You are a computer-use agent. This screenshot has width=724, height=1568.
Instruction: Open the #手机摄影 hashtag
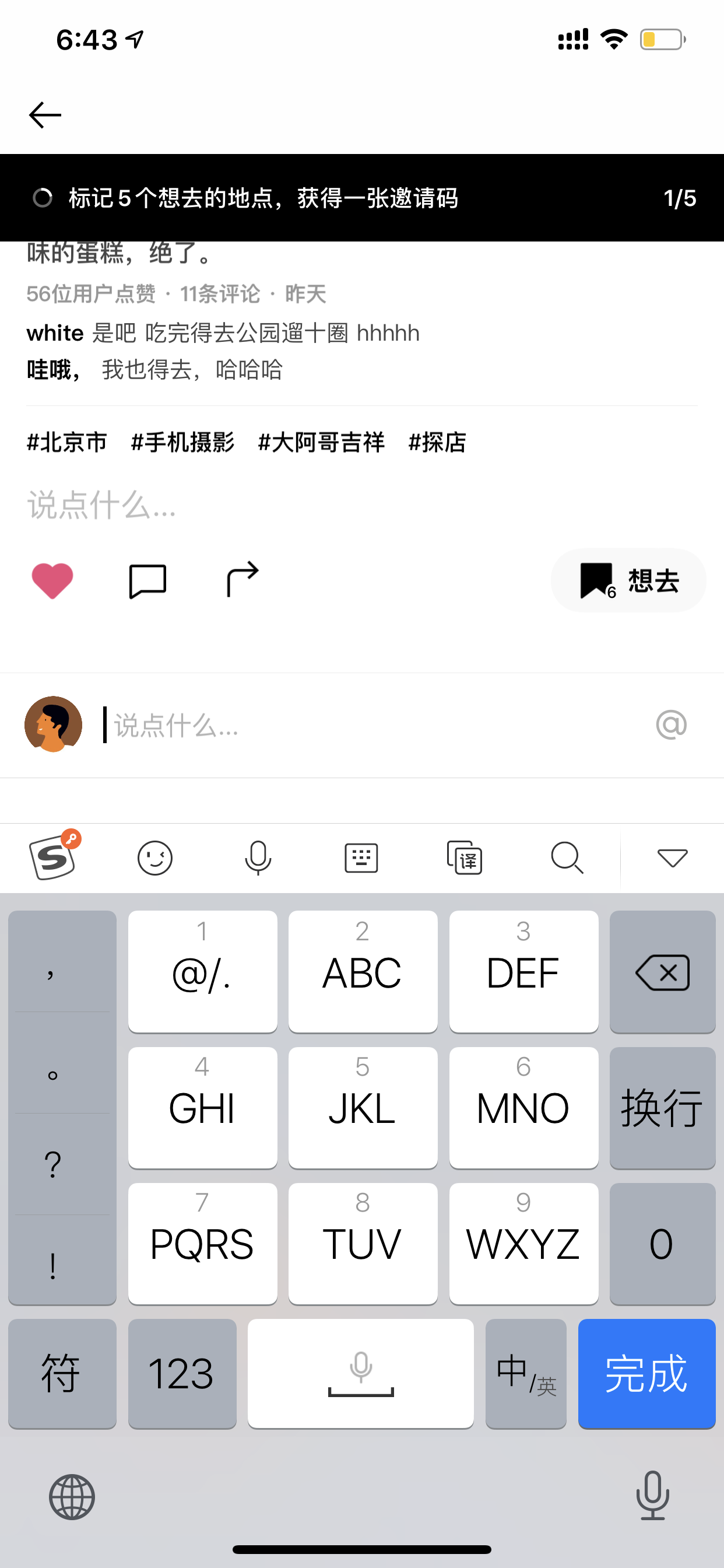(x=182, y=442)
